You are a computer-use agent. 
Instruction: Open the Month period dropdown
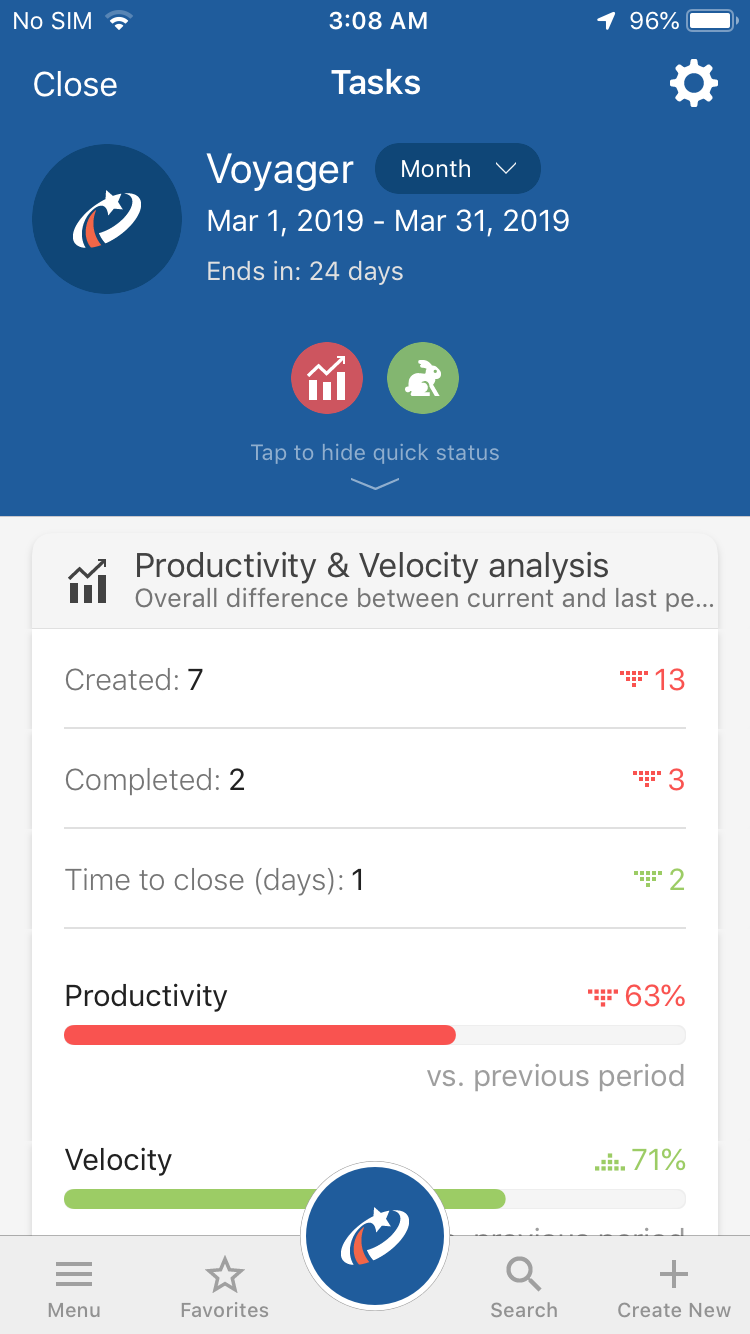point(457,169)
